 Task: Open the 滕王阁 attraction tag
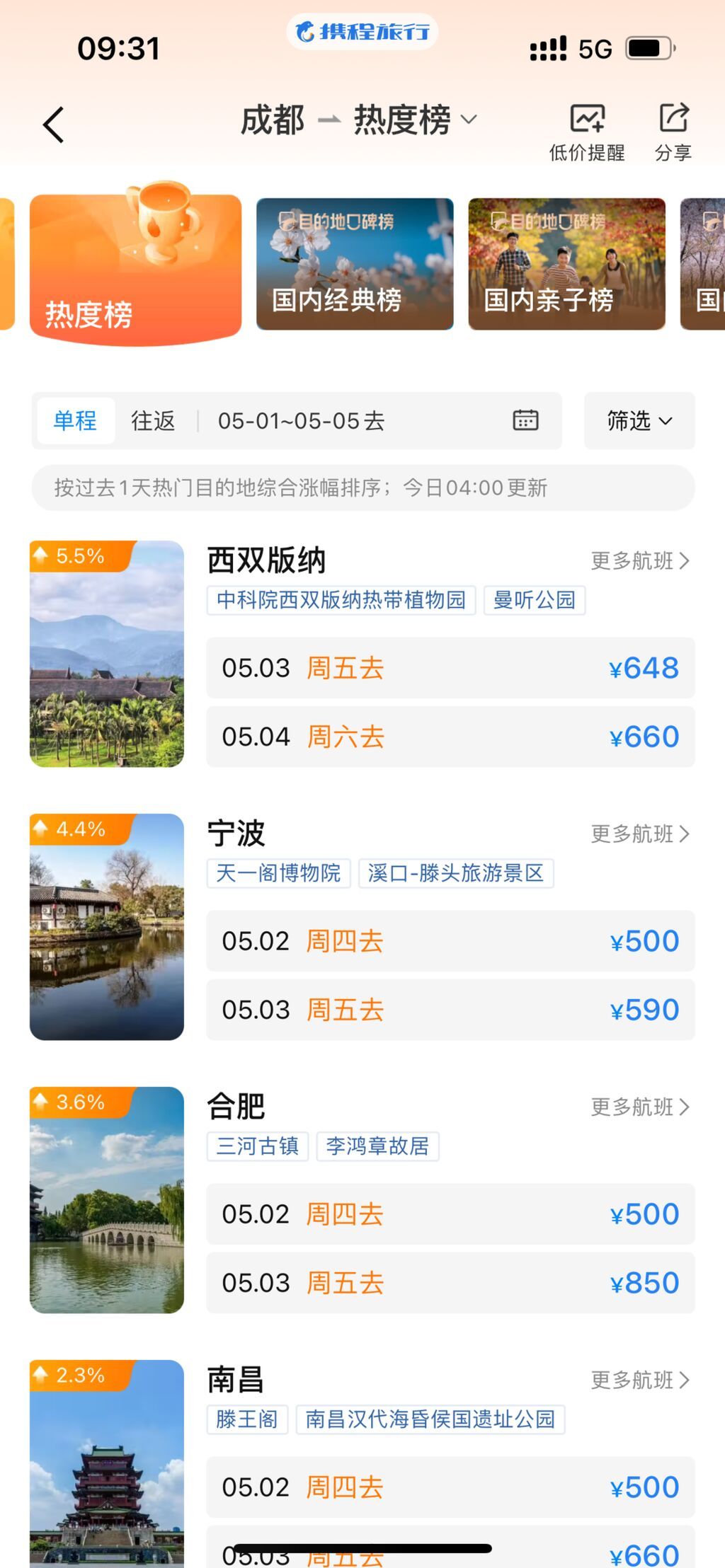(x=247, y=1419)
